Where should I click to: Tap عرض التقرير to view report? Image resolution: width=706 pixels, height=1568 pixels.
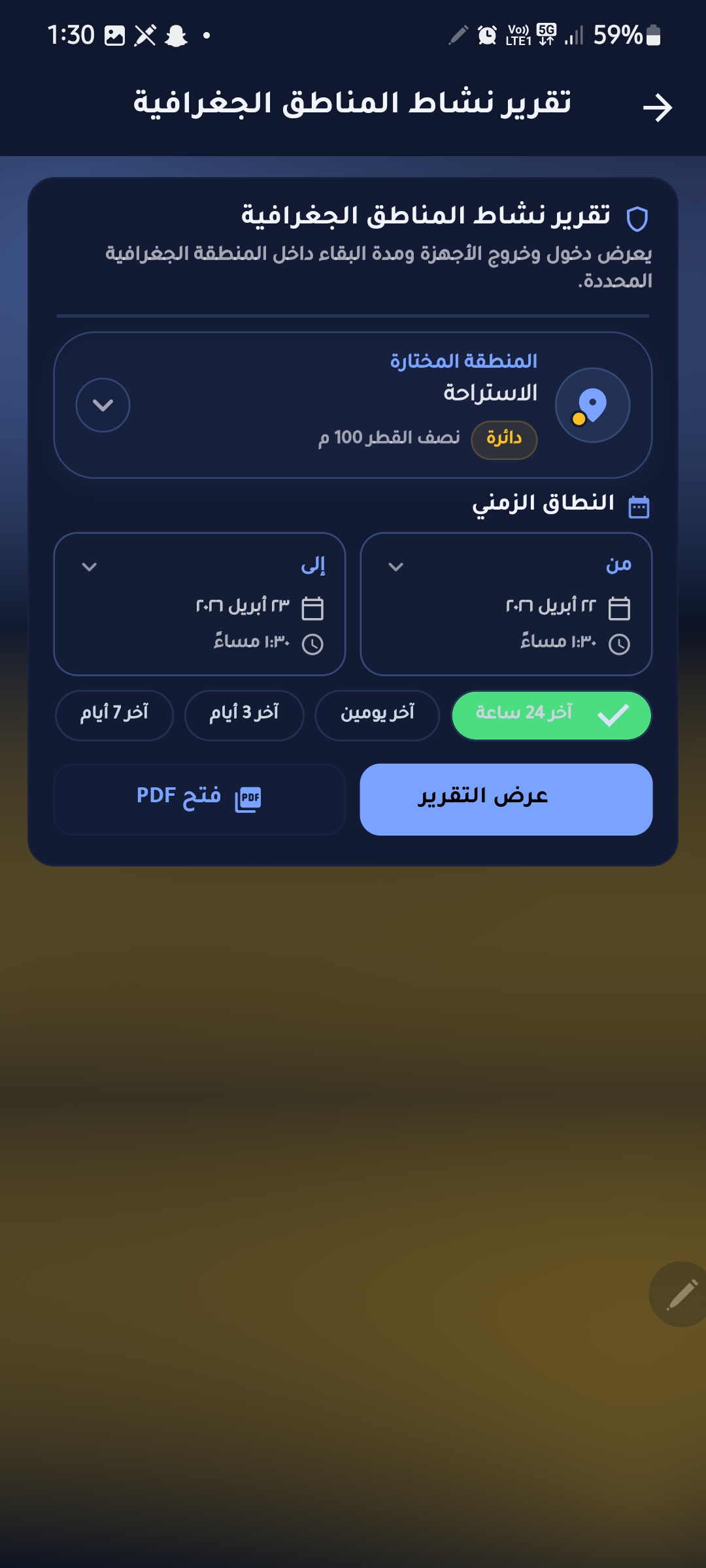pyautogui.click(x=506, y=798)
